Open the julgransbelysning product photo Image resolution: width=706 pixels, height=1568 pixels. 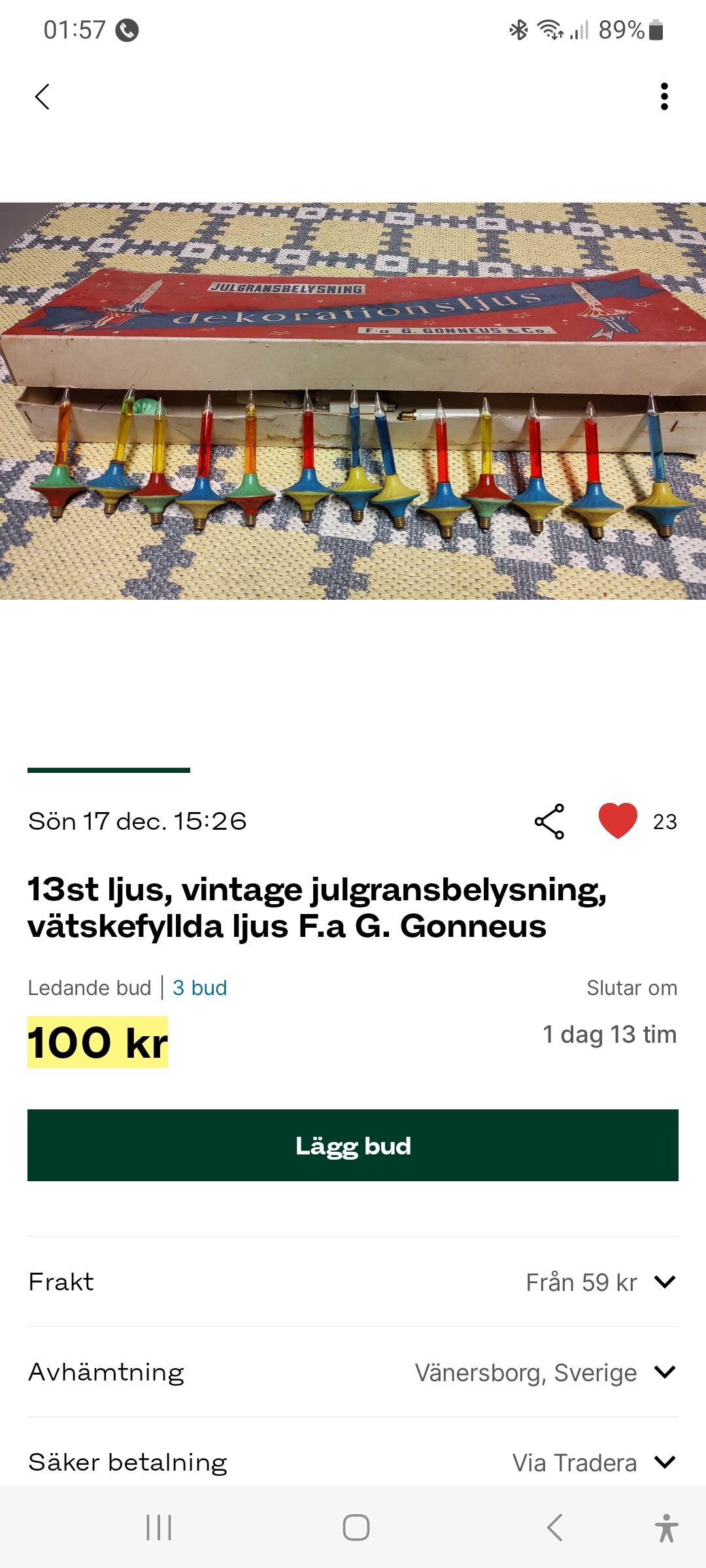[x=353, y=400]
